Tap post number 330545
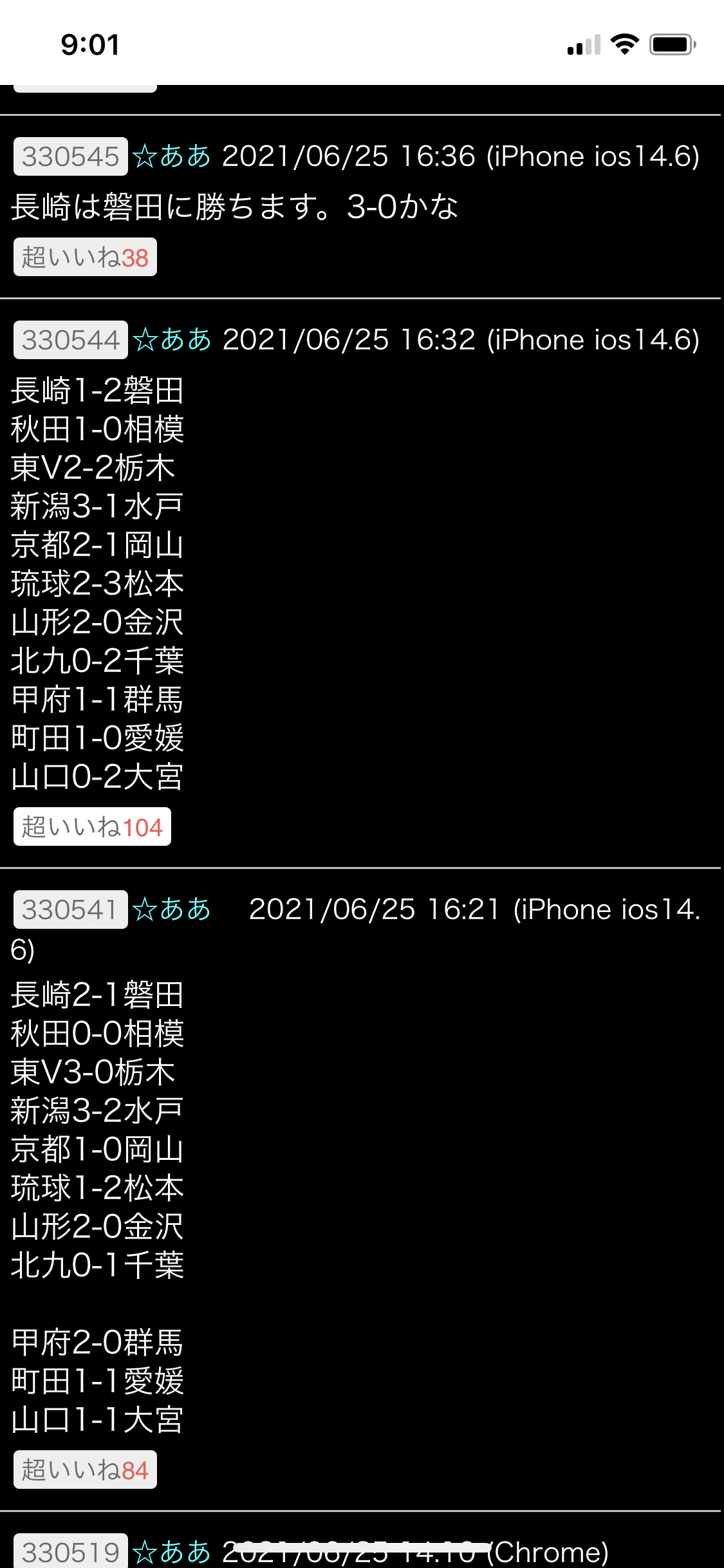Viewport: 724px width, 1568px height. [71, 156]
